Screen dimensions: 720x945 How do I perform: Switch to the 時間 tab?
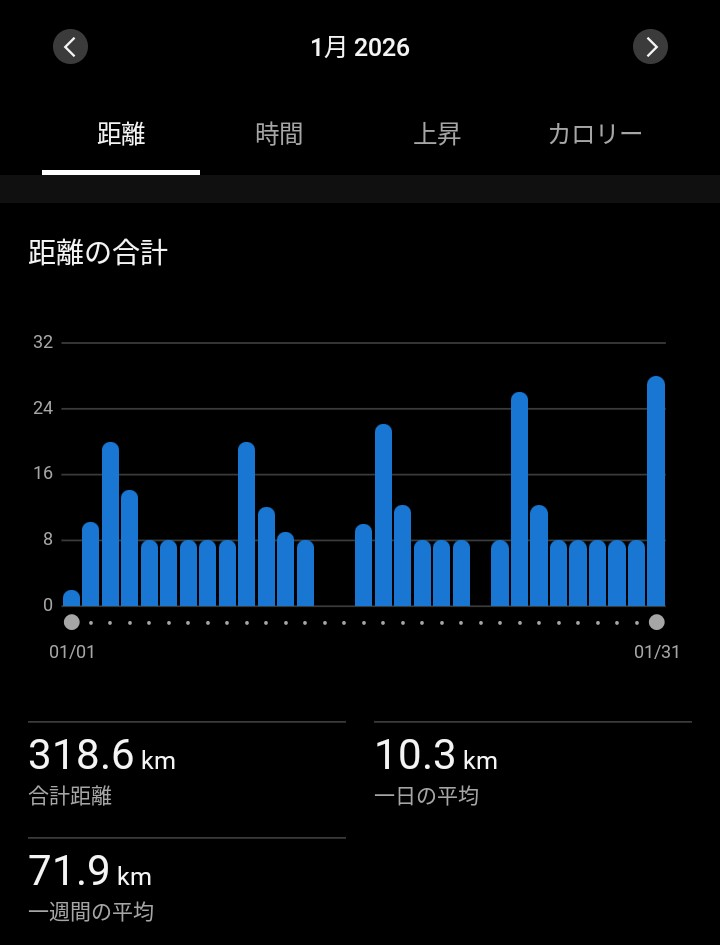[279, 134]
